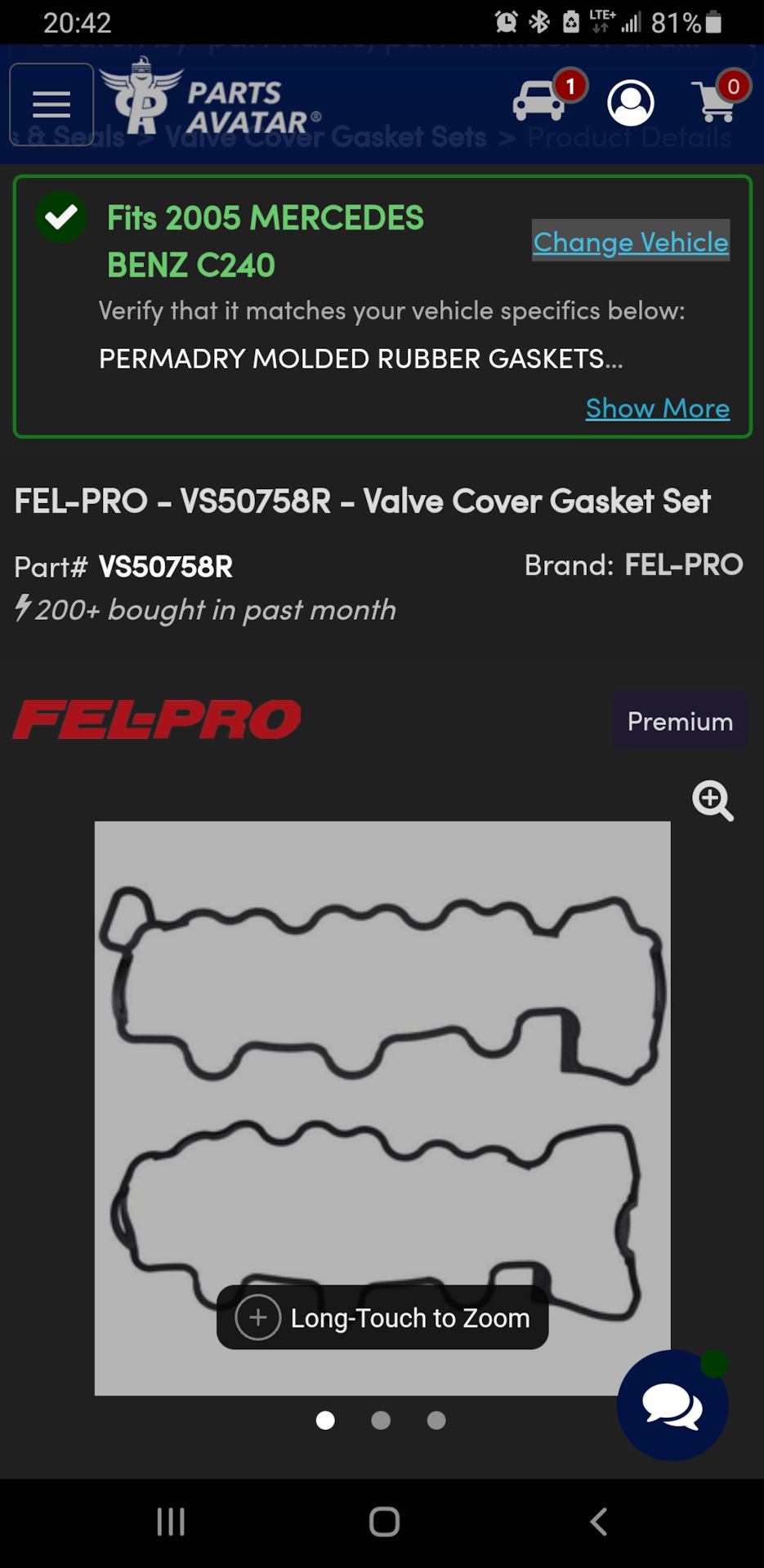This screenshot has width=764, height=1568.
Task: Jump to the third image dot
Action: tap(436, 1420)
